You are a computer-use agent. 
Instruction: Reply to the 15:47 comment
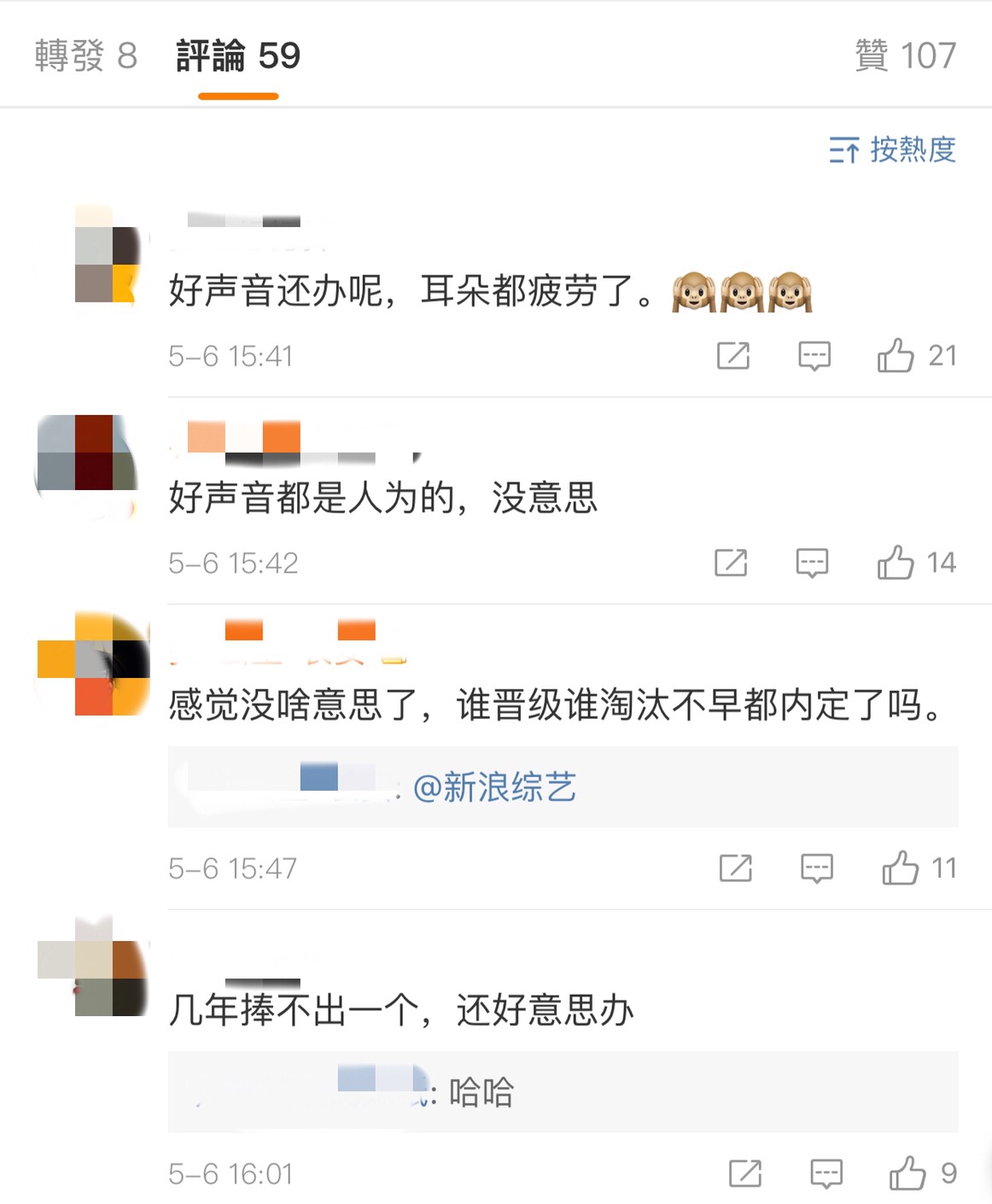817,868
